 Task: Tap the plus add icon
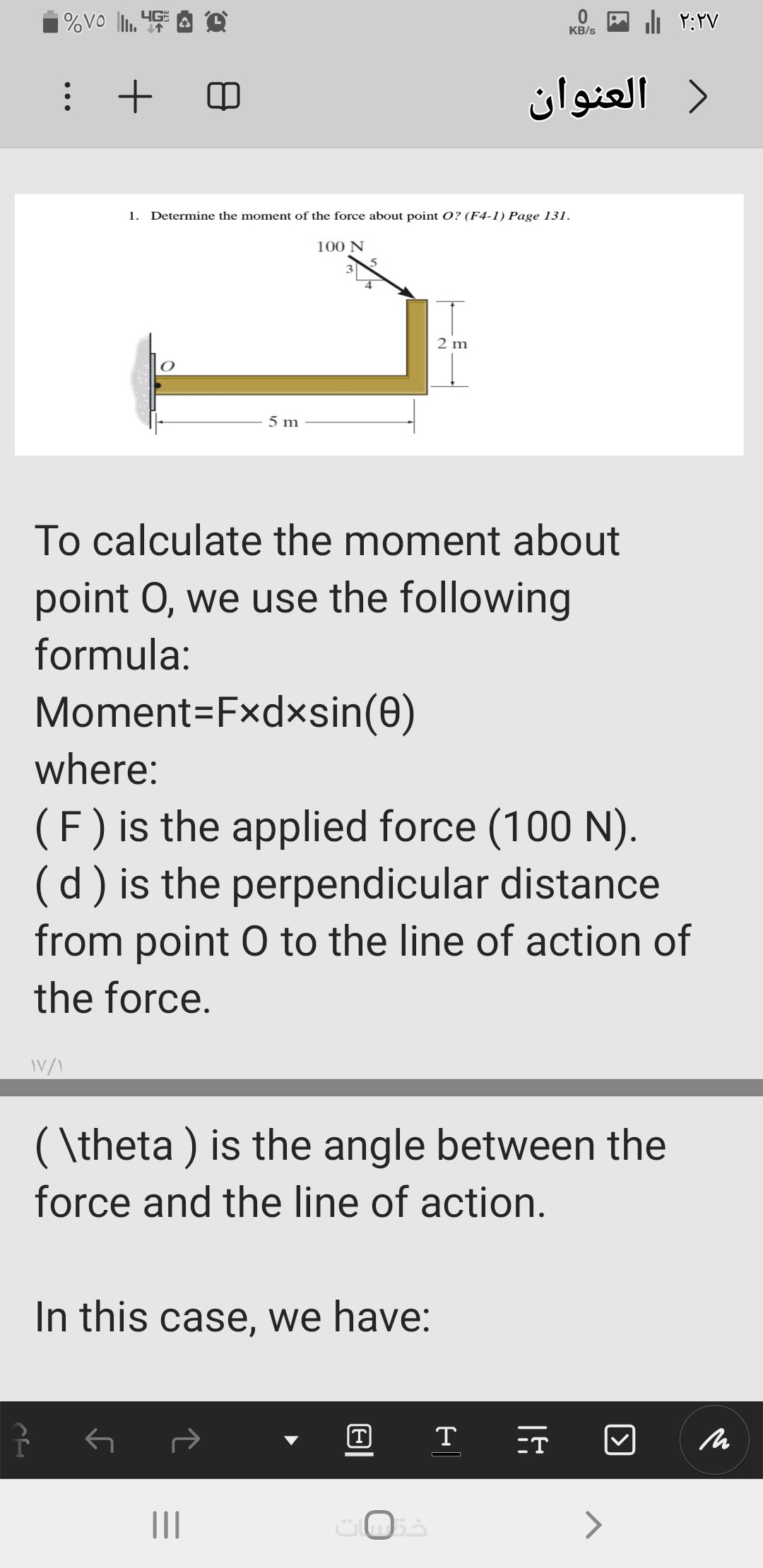pos(135,97)
